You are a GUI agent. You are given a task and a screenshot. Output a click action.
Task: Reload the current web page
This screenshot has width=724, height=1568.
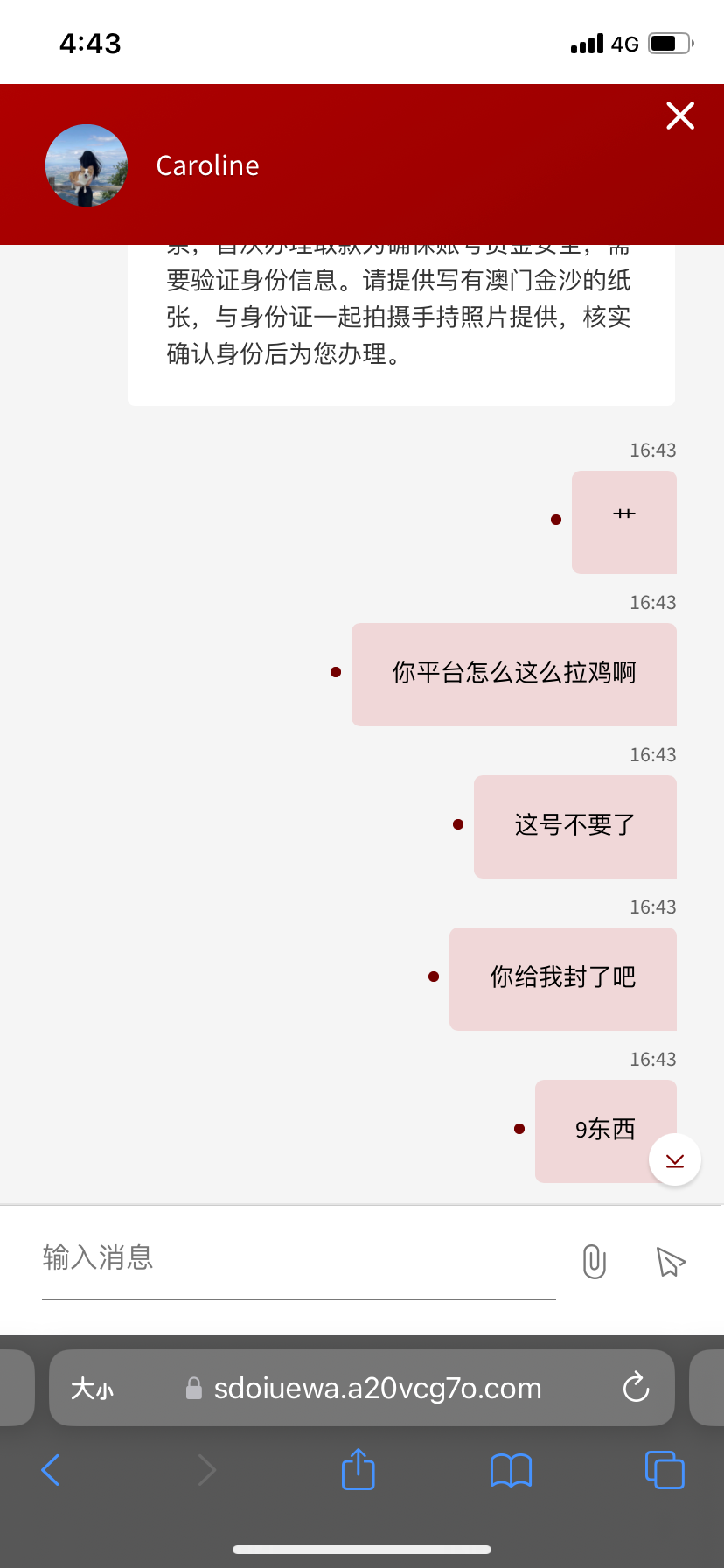pyautogui.click(x=636, y=1388)
